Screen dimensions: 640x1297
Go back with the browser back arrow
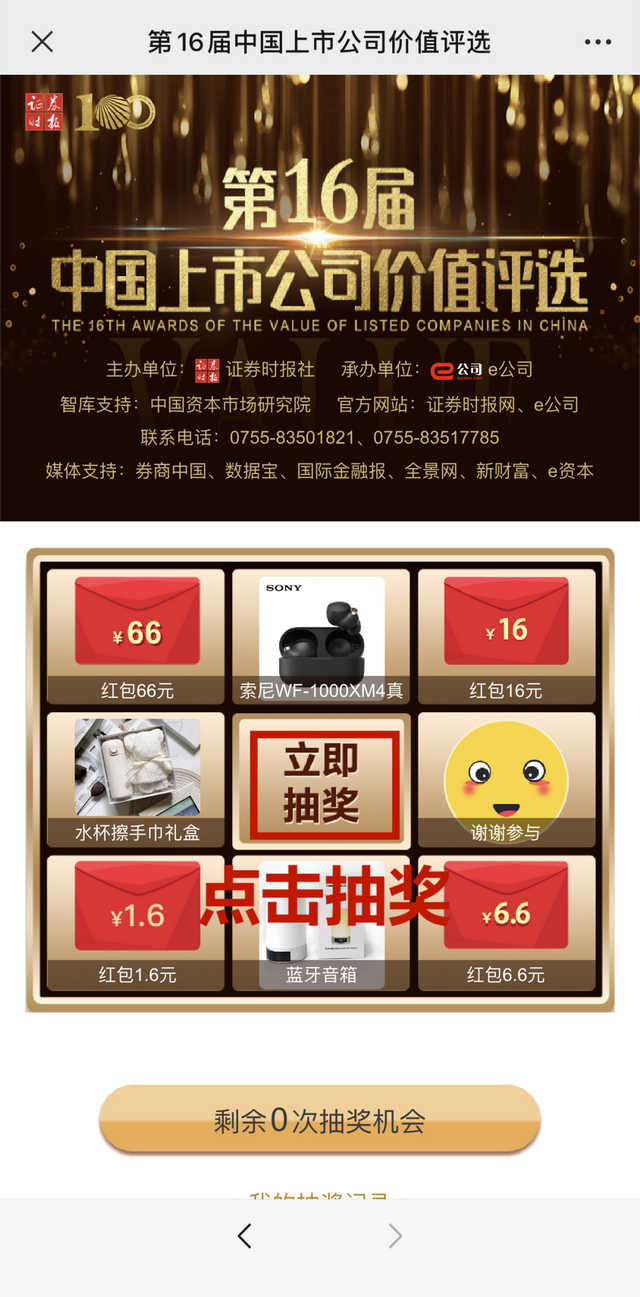[245, 1236]
